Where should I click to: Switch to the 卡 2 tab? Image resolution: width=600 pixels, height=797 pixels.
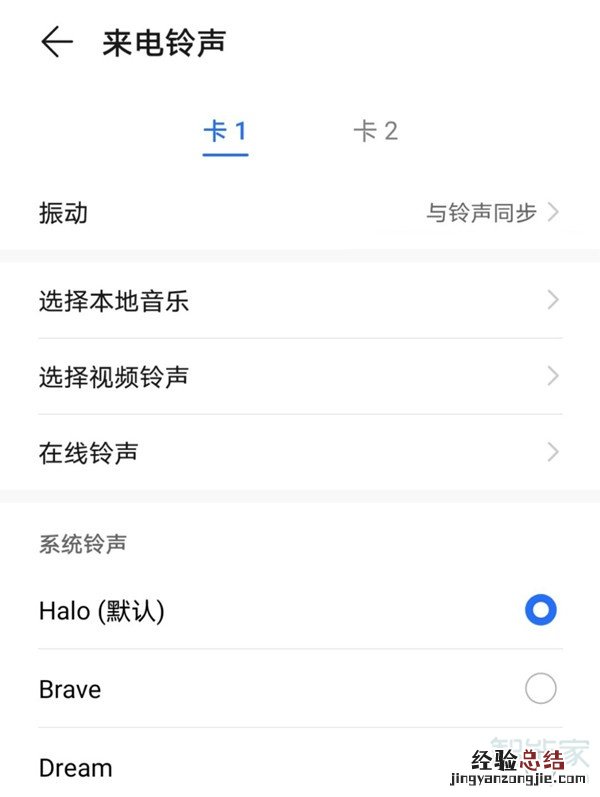click(x=375, y=131)
